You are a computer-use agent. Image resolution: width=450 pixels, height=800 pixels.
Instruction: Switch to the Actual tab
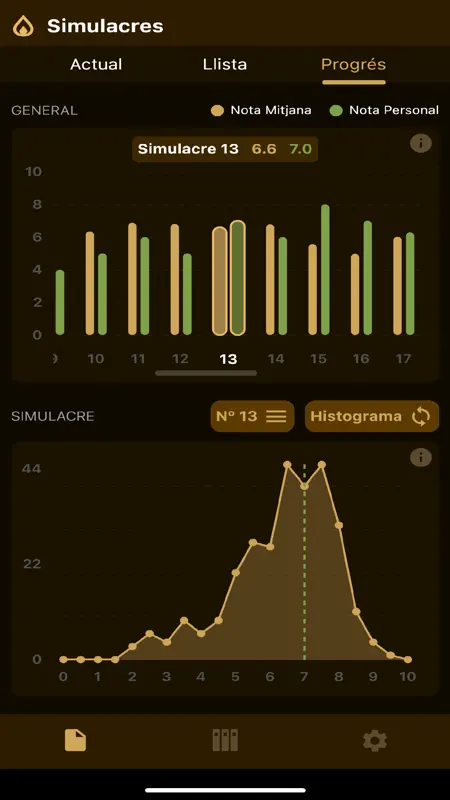pyautogui.click(x=96, y=65)
